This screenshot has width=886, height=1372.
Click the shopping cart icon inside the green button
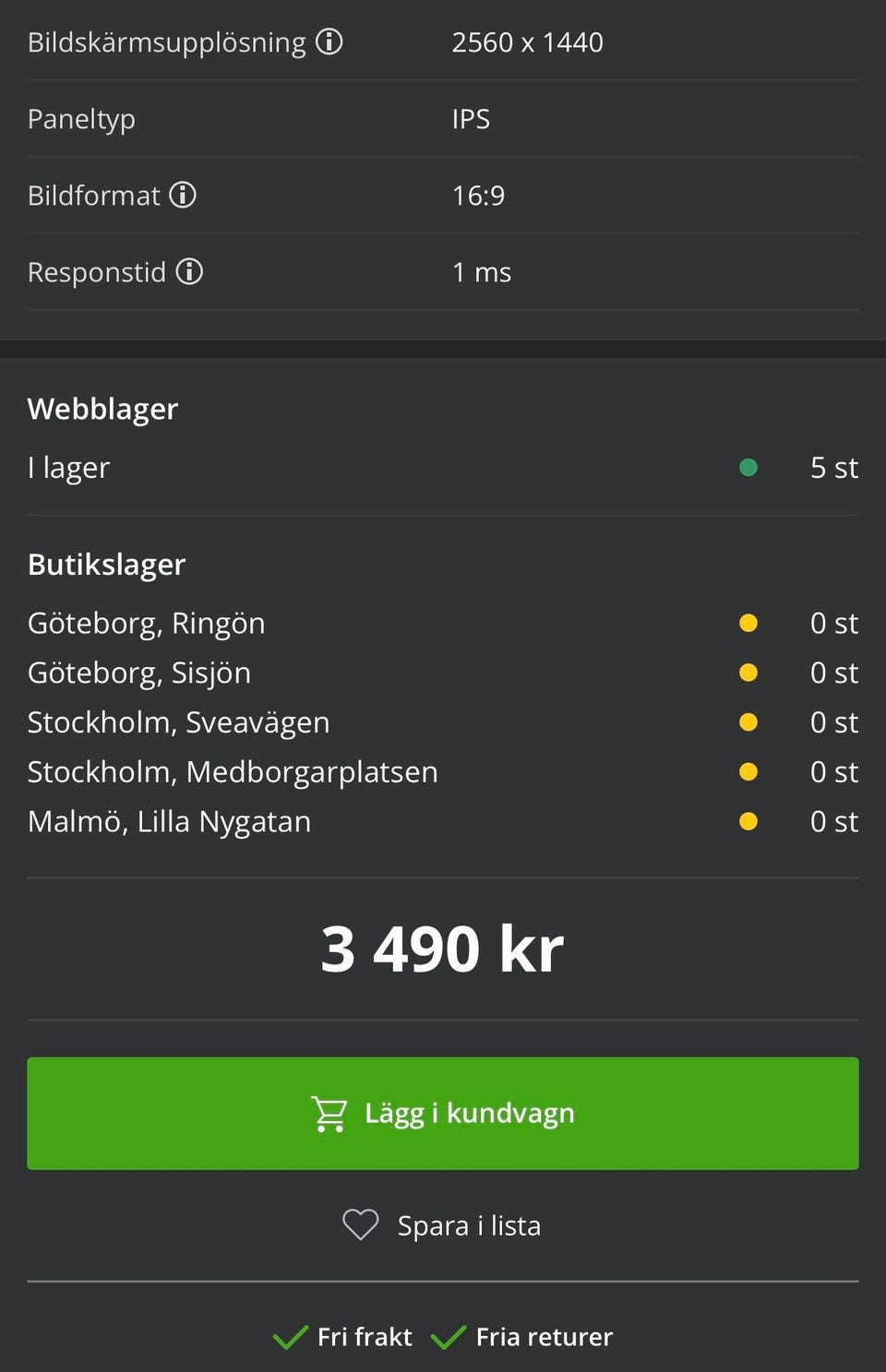(329, 1113)
